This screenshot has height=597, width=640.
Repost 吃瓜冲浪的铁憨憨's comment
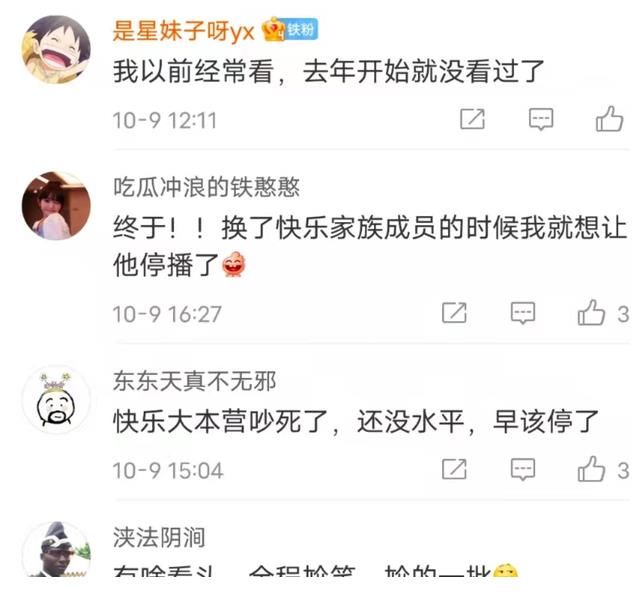click(454, 314)
